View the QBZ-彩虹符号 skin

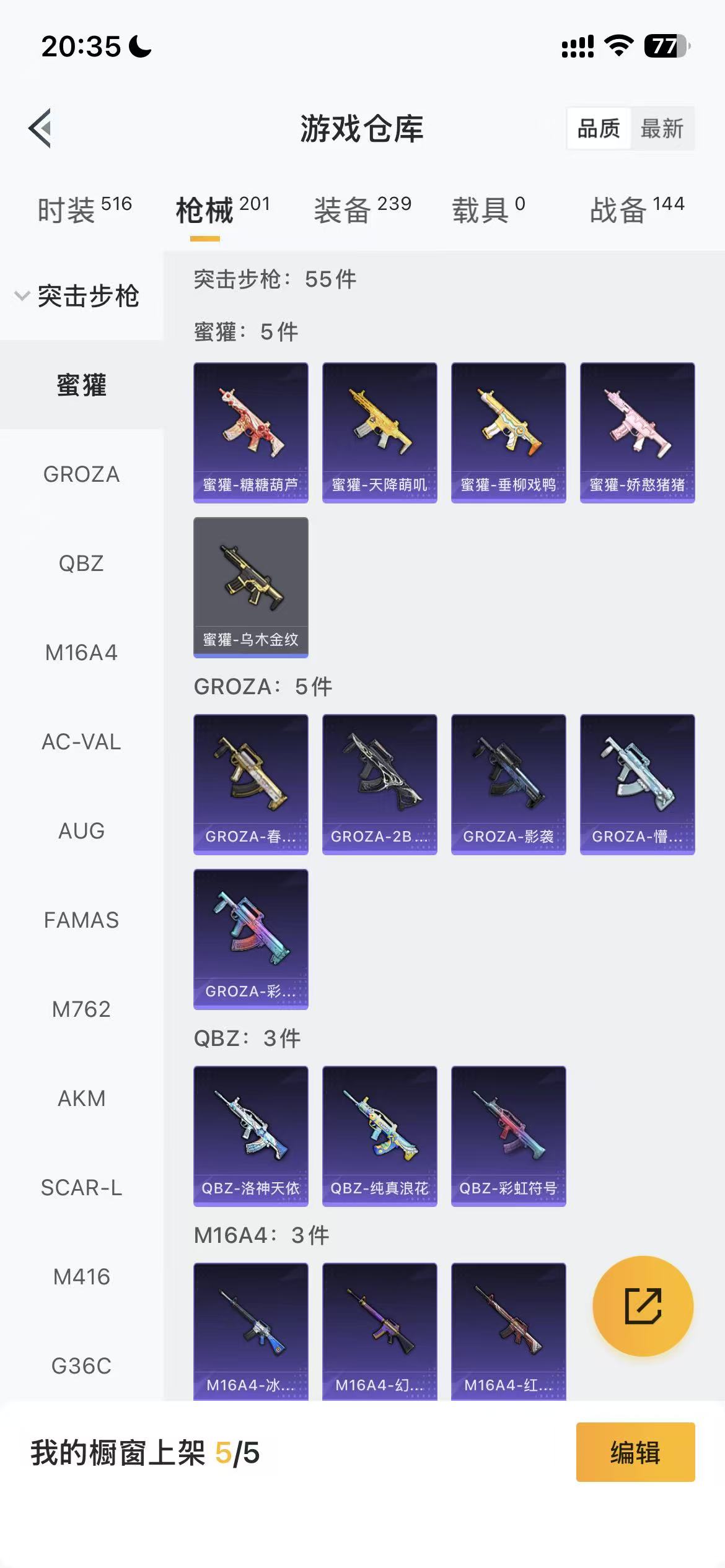tap(508, 1136)
